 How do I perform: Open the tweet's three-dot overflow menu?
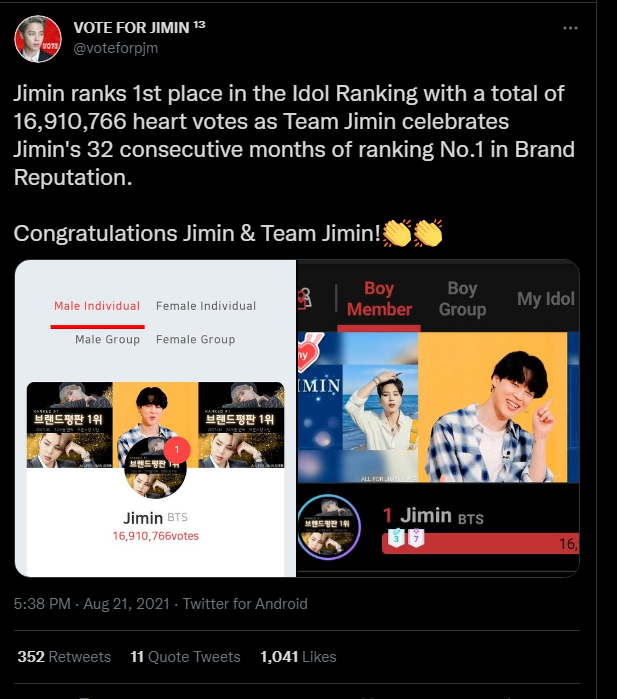click(x=571, y=28)
